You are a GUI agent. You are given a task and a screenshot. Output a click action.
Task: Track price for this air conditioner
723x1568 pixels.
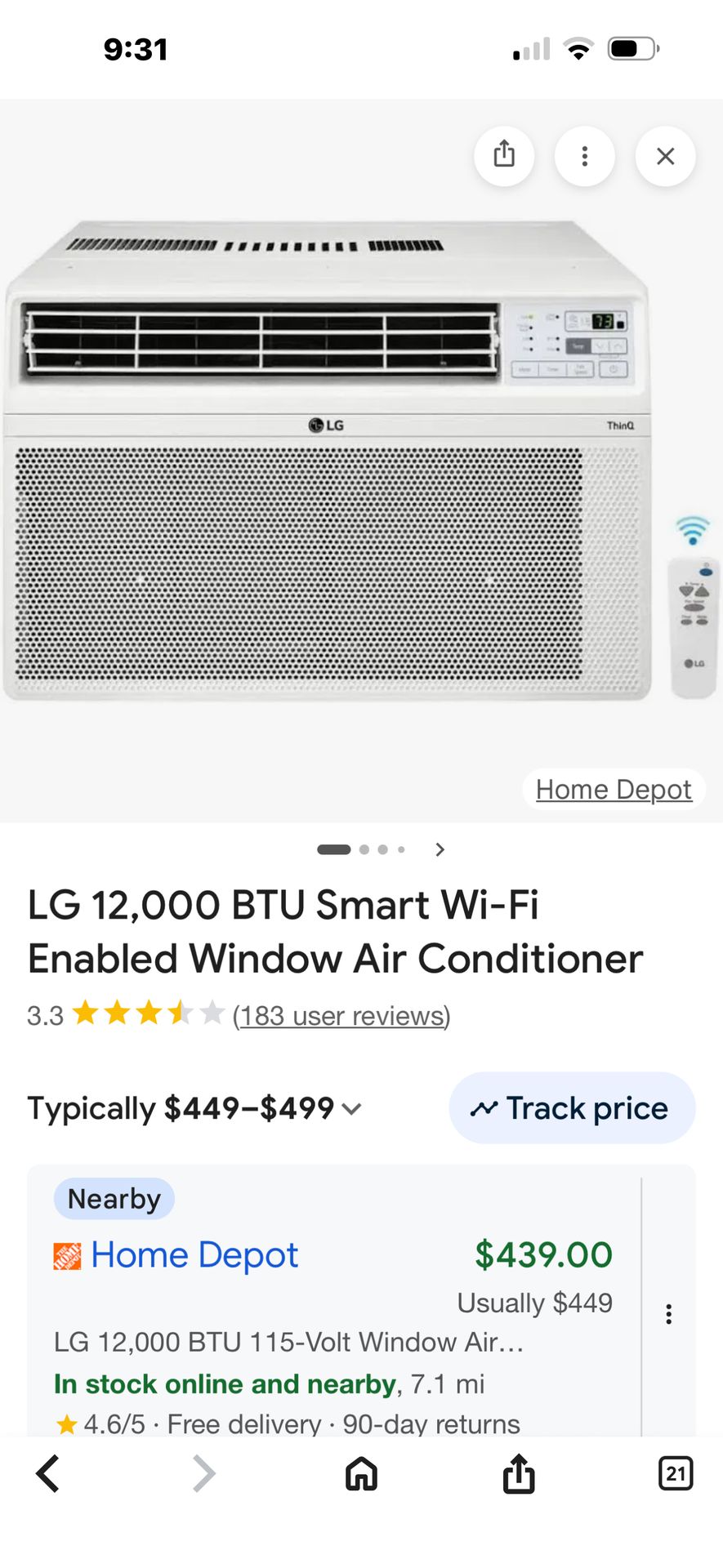(571, 1108)
